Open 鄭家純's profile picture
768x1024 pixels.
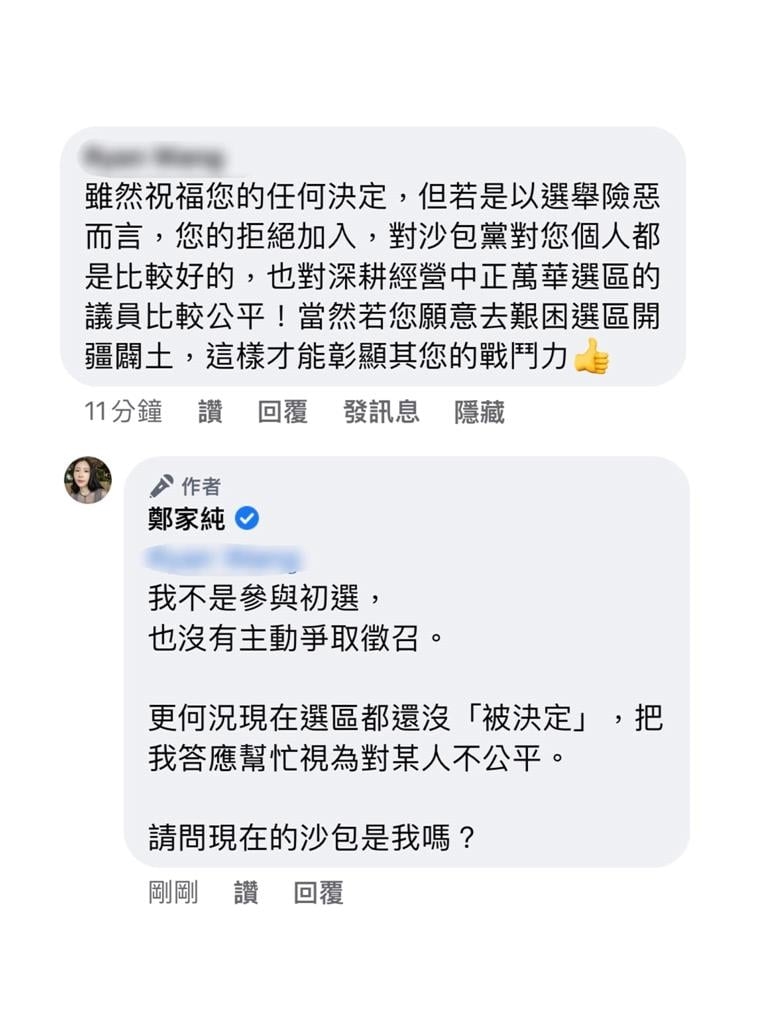pyautogui.click(x=88, y=480)
